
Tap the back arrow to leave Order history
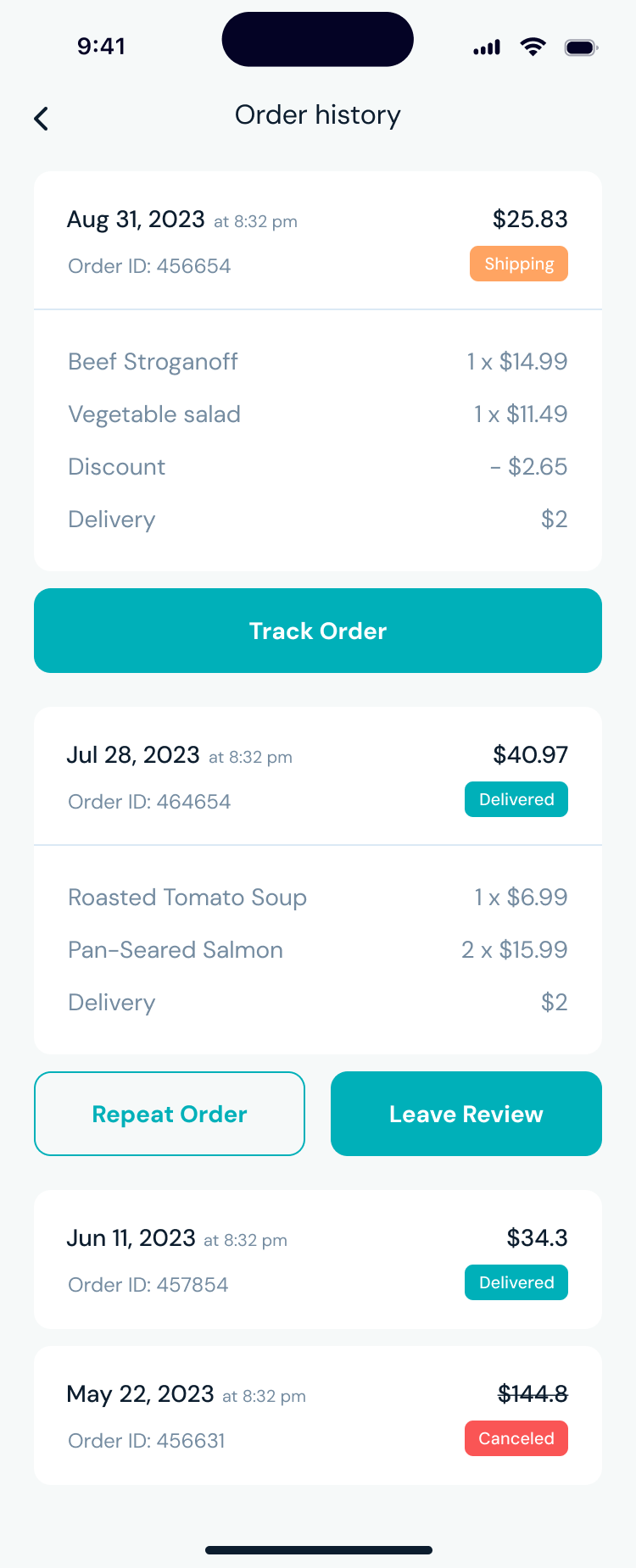coord(41,118)
